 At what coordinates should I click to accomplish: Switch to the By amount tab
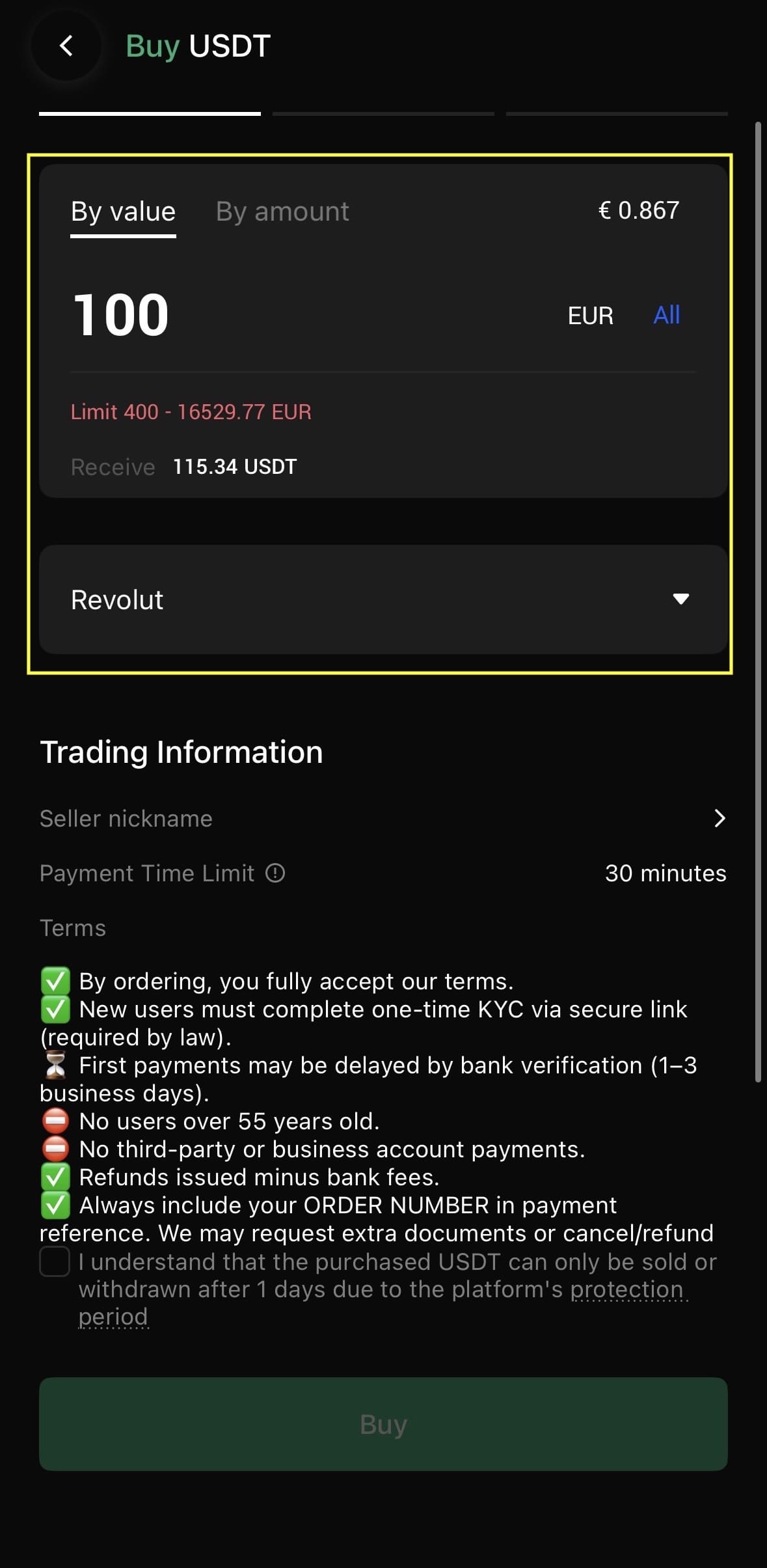point(282,212)
